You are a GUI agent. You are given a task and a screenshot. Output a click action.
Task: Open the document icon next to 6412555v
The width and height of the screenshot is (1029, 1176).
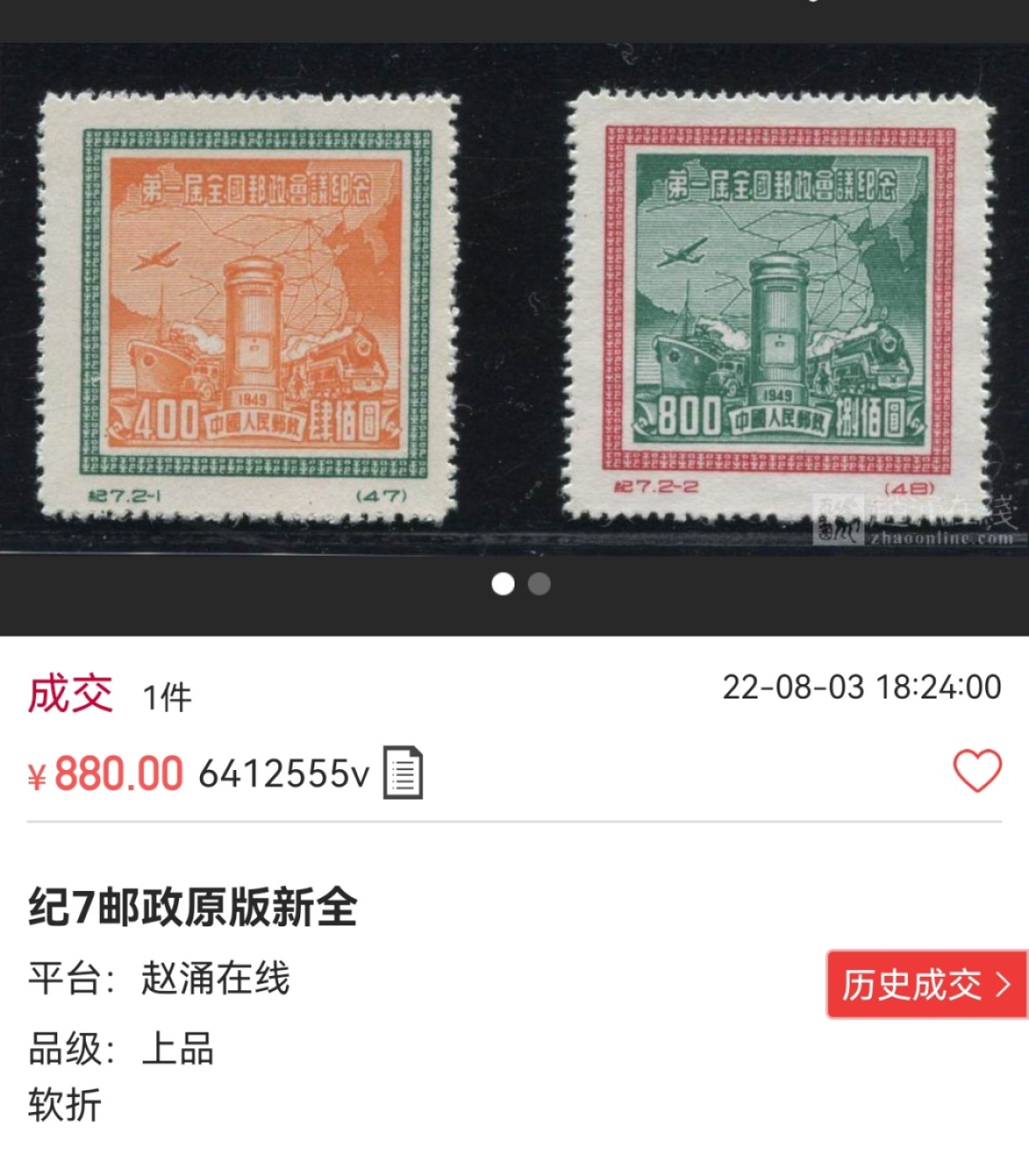click(403, 772)
